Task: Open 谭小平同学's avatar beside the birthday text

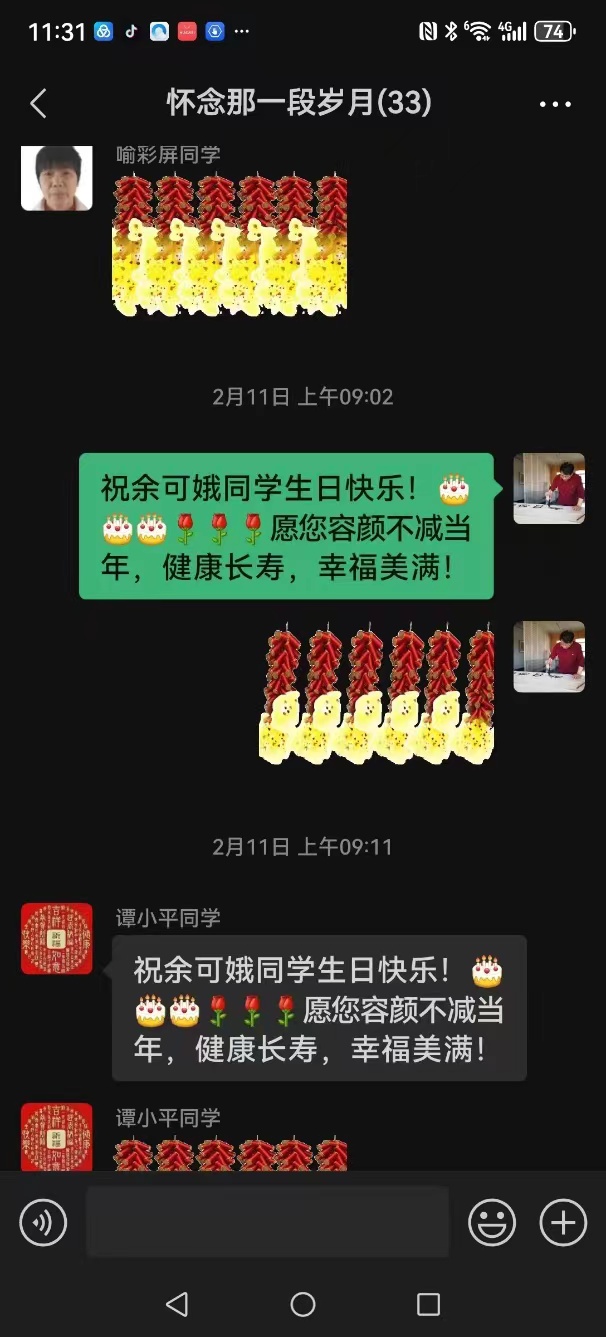Action: [x=57, y=938]
